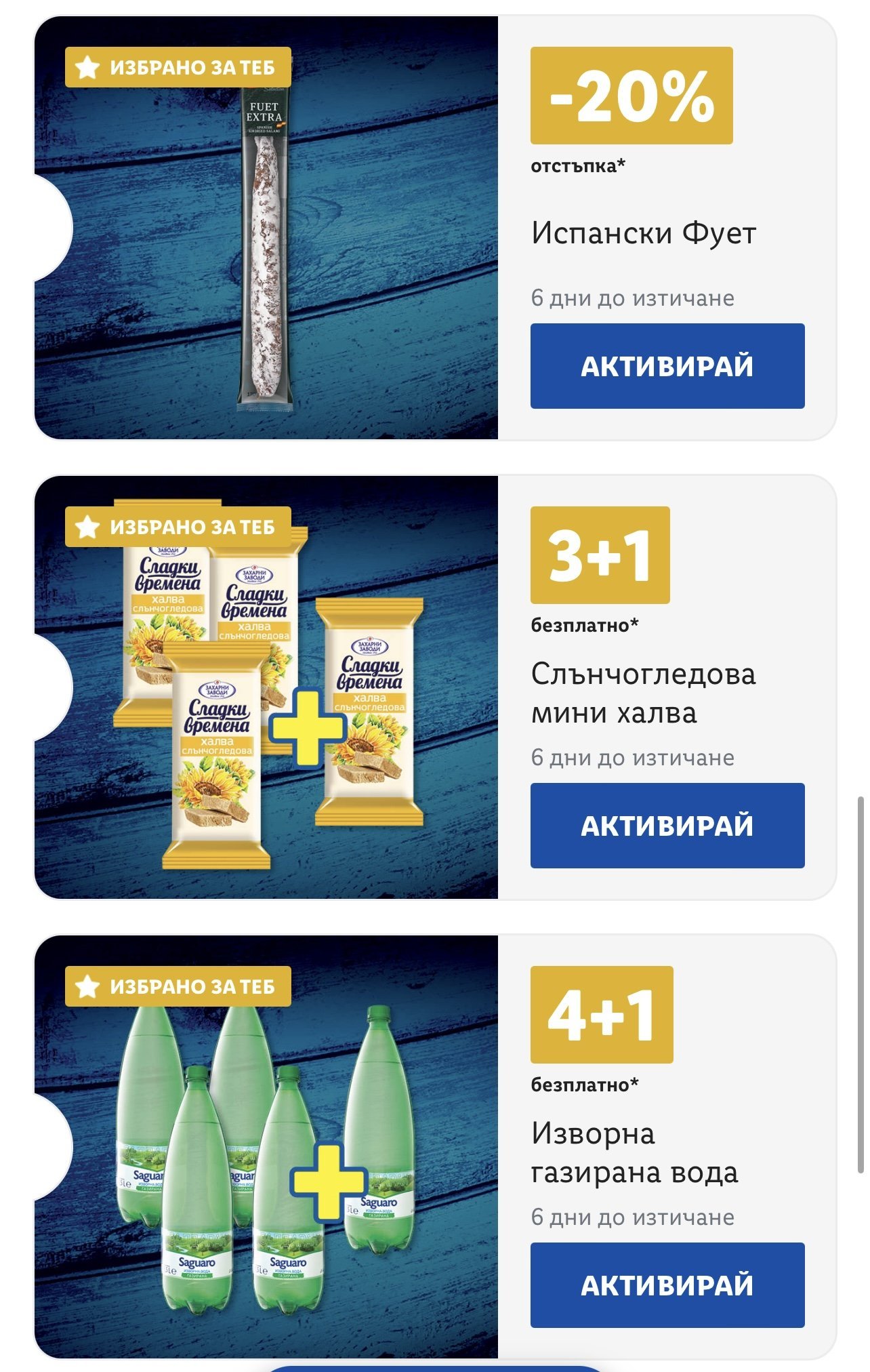Open the Слънчогледова мини халва coupon card
Image resolution: width=870 pixels, height=1372 pixels.
266,687
